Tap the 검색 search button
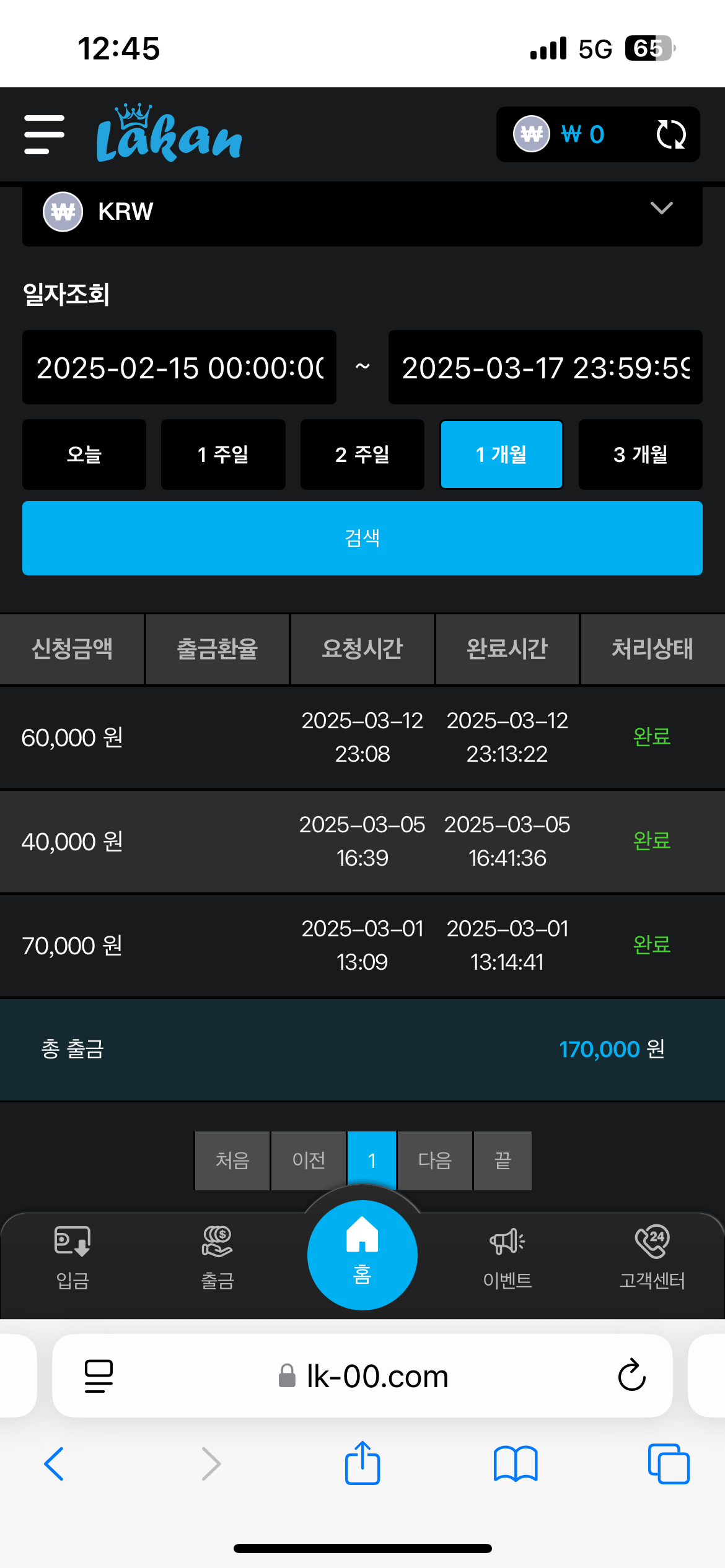Image resolution: width=725 pixels, height=1568 pixels. tap(362, 538)
